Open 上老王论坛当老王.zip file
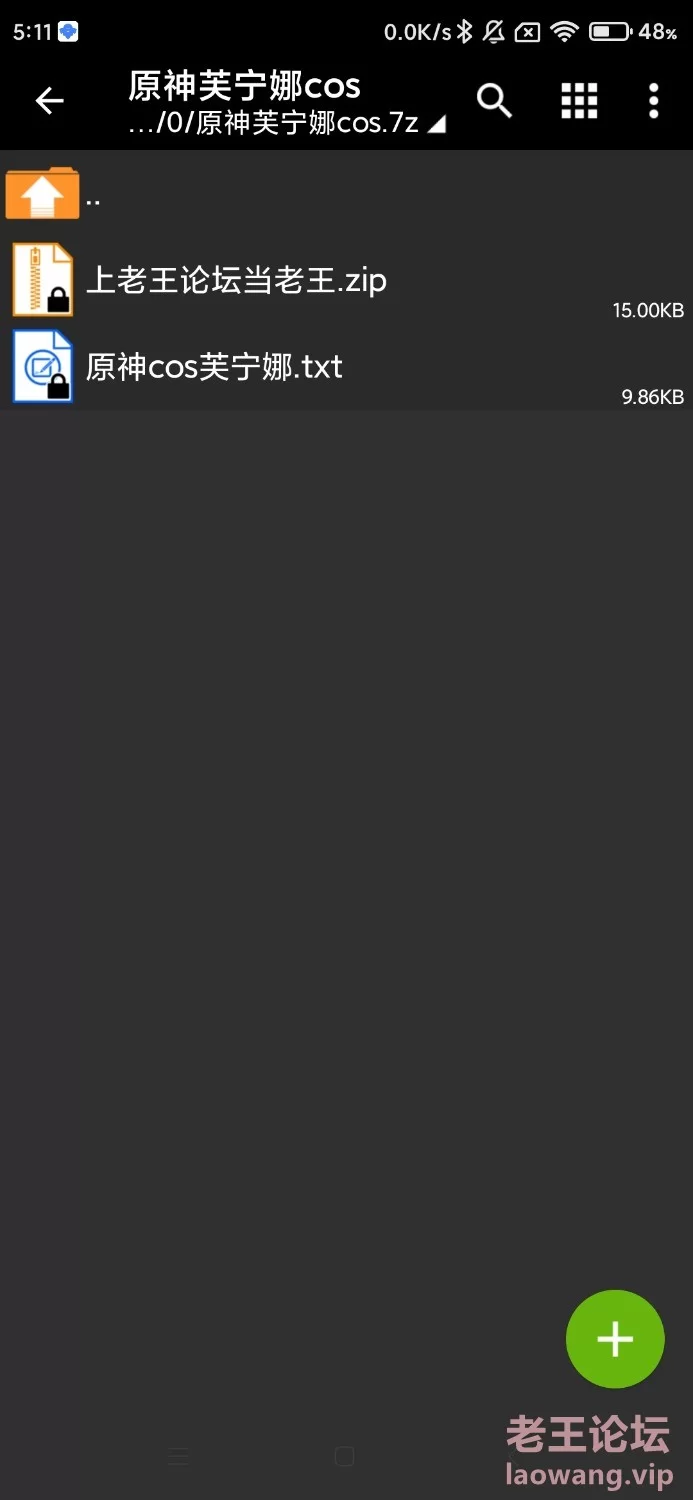Viewport: 693px width, 1500px height. (236, 281)
